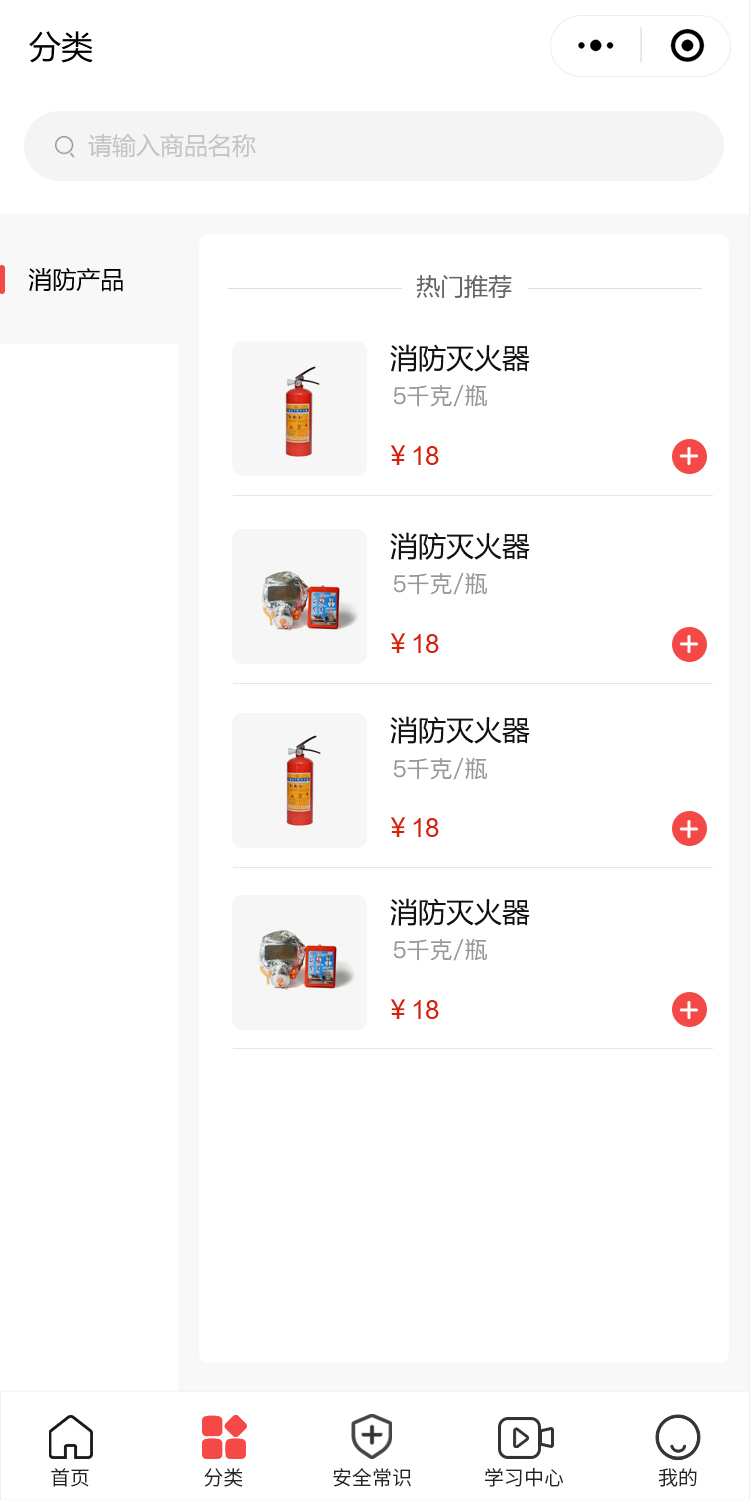
Task: Open the 安全常识 tab
Action: tap(372, 1450)
